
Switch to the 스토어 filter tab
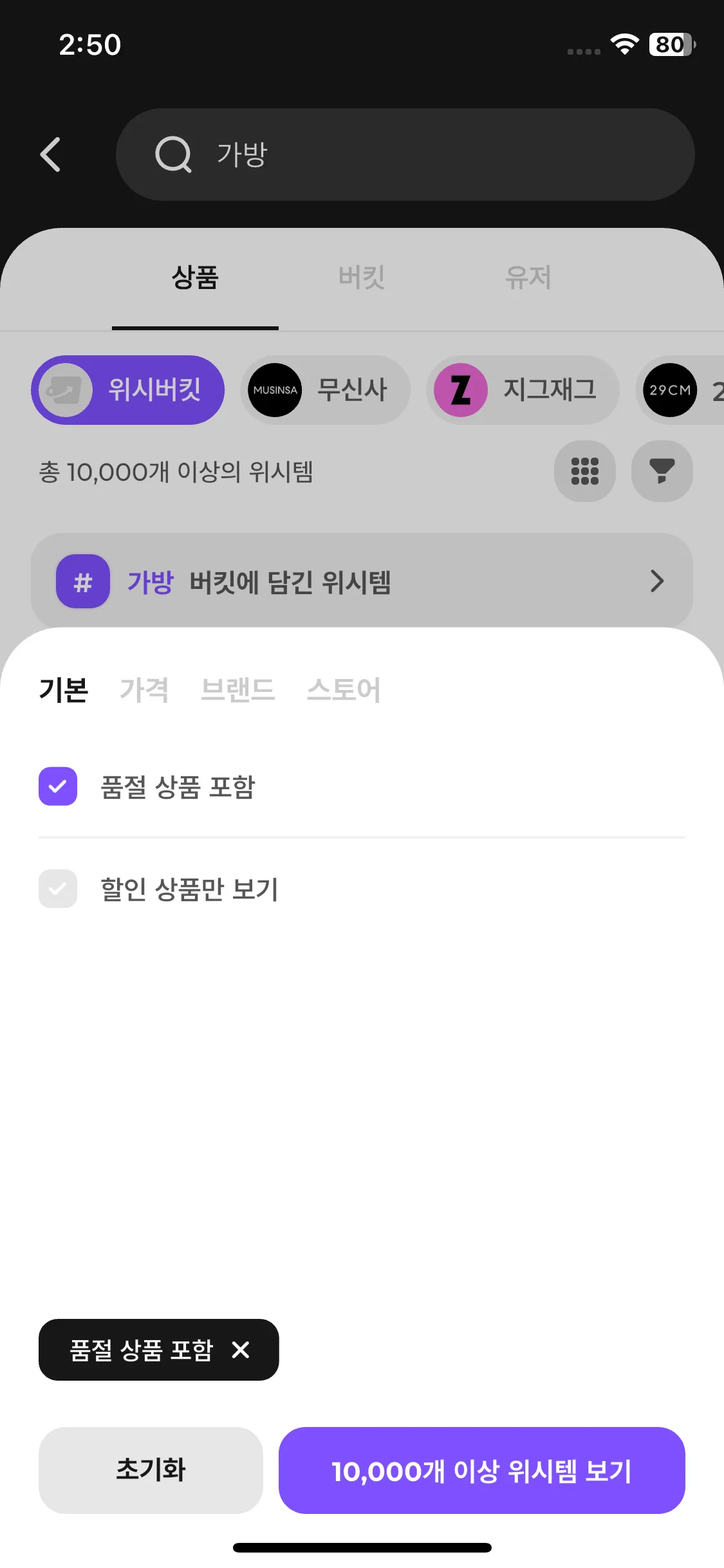tap(344, 690)
